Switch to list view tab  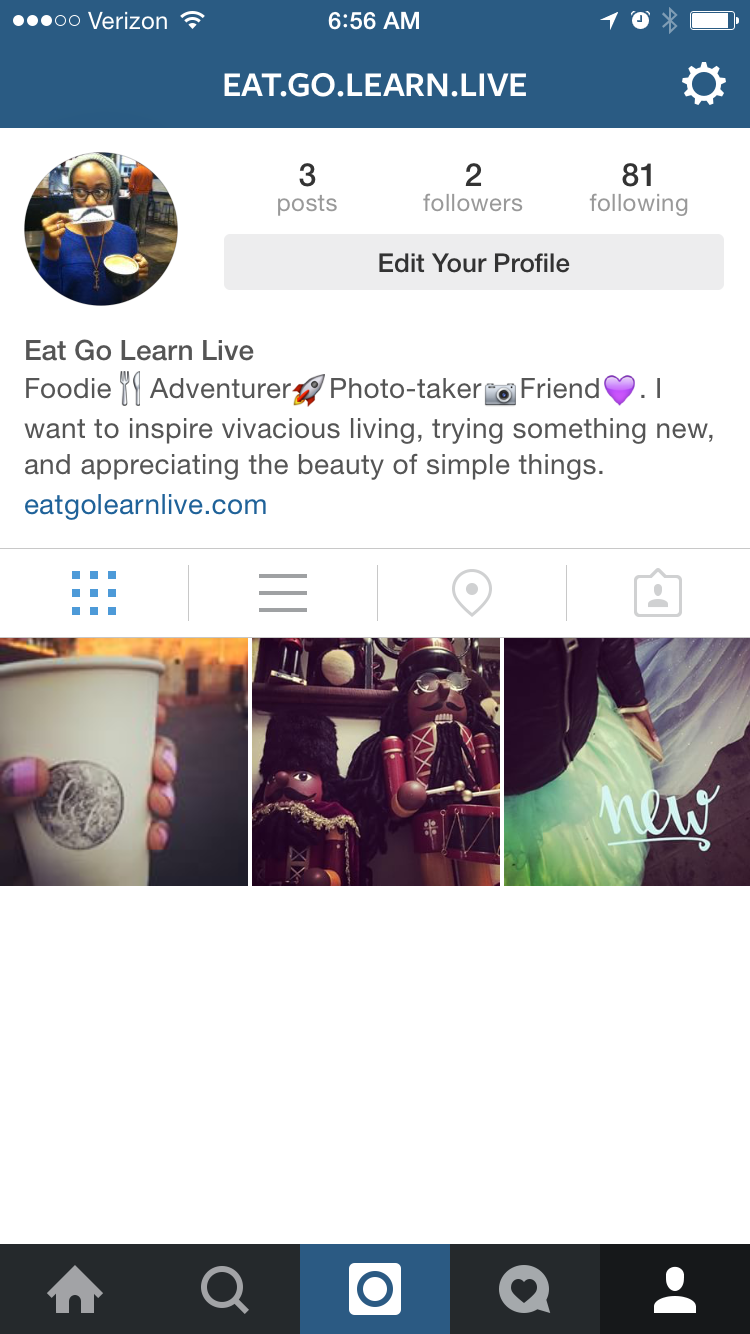click(x=283, y=593)
